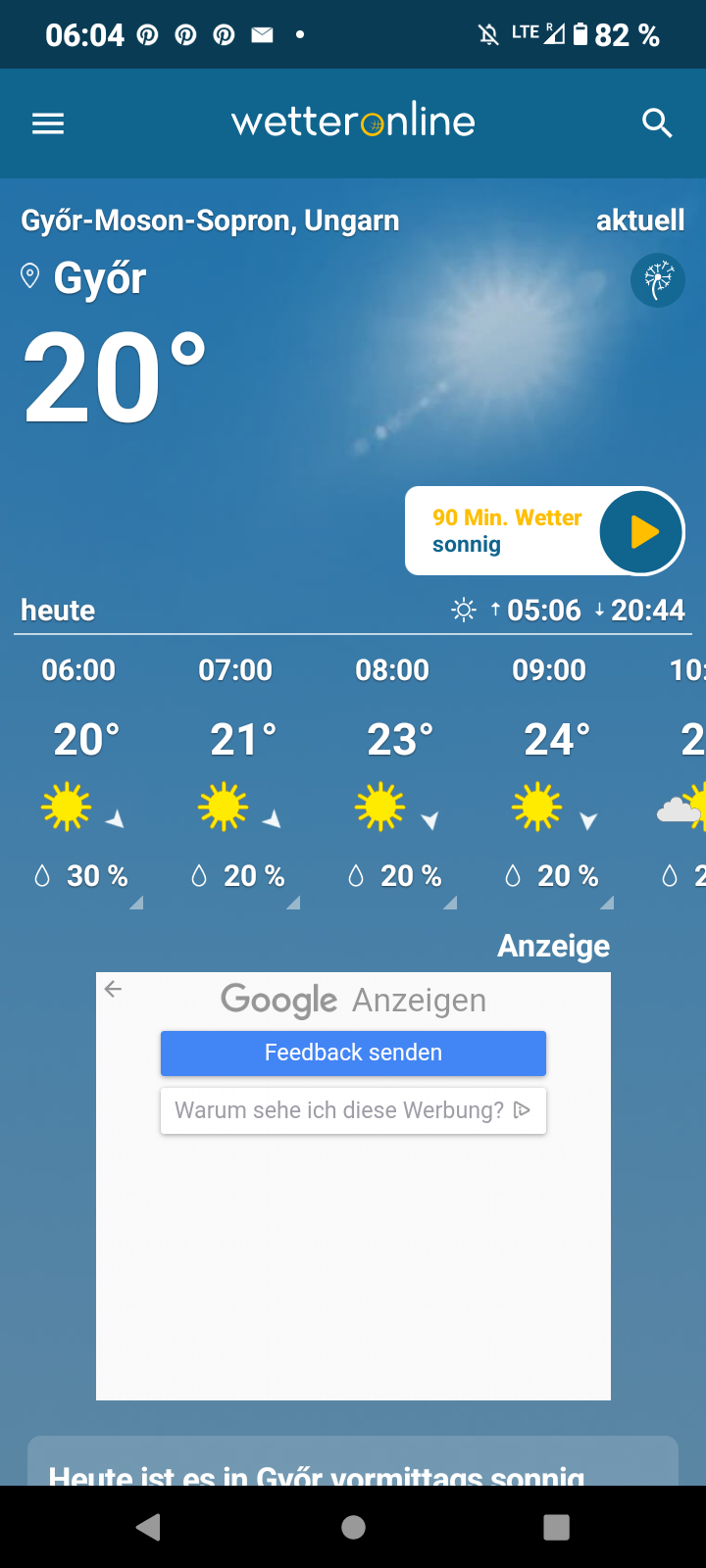Screen dimensions: 706x1568
Task: Open the Győr forecast summary card
Action: pos(353,1462)
